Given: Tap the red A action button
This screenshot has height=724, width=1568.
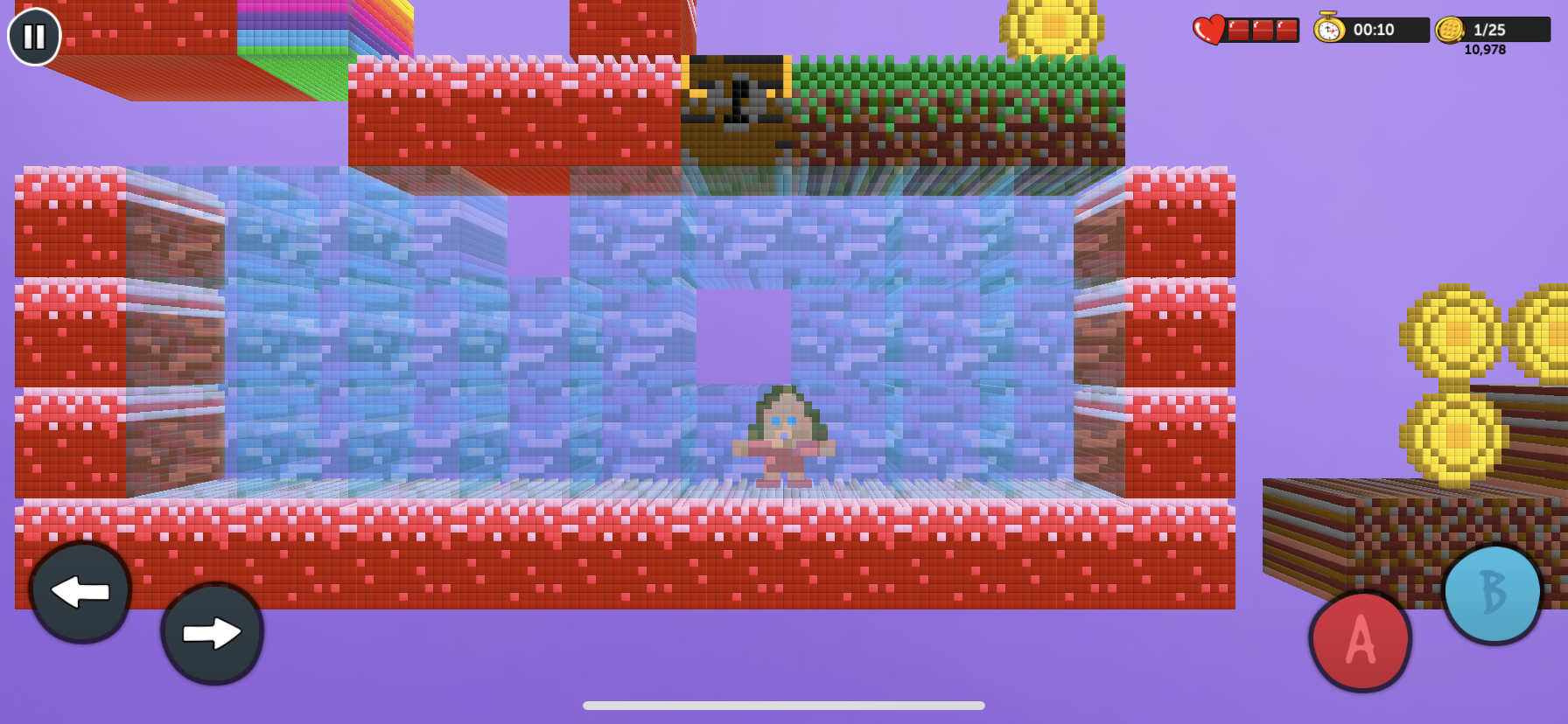Looking at the screenshot, I should click(1360, 641).
